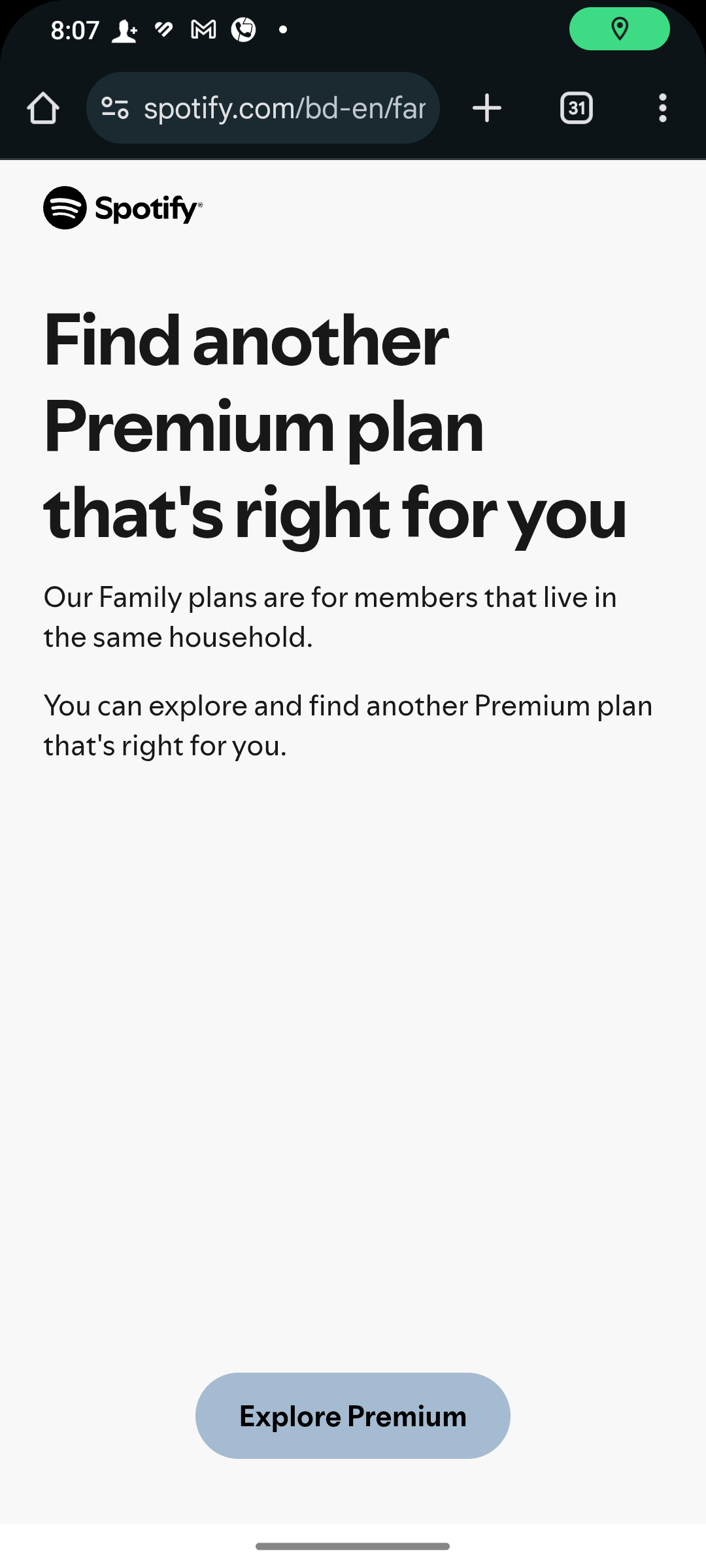View the 31 open tabs
Image resolution: width=706 pixels, height=1568 pixels.
point(577,108)
